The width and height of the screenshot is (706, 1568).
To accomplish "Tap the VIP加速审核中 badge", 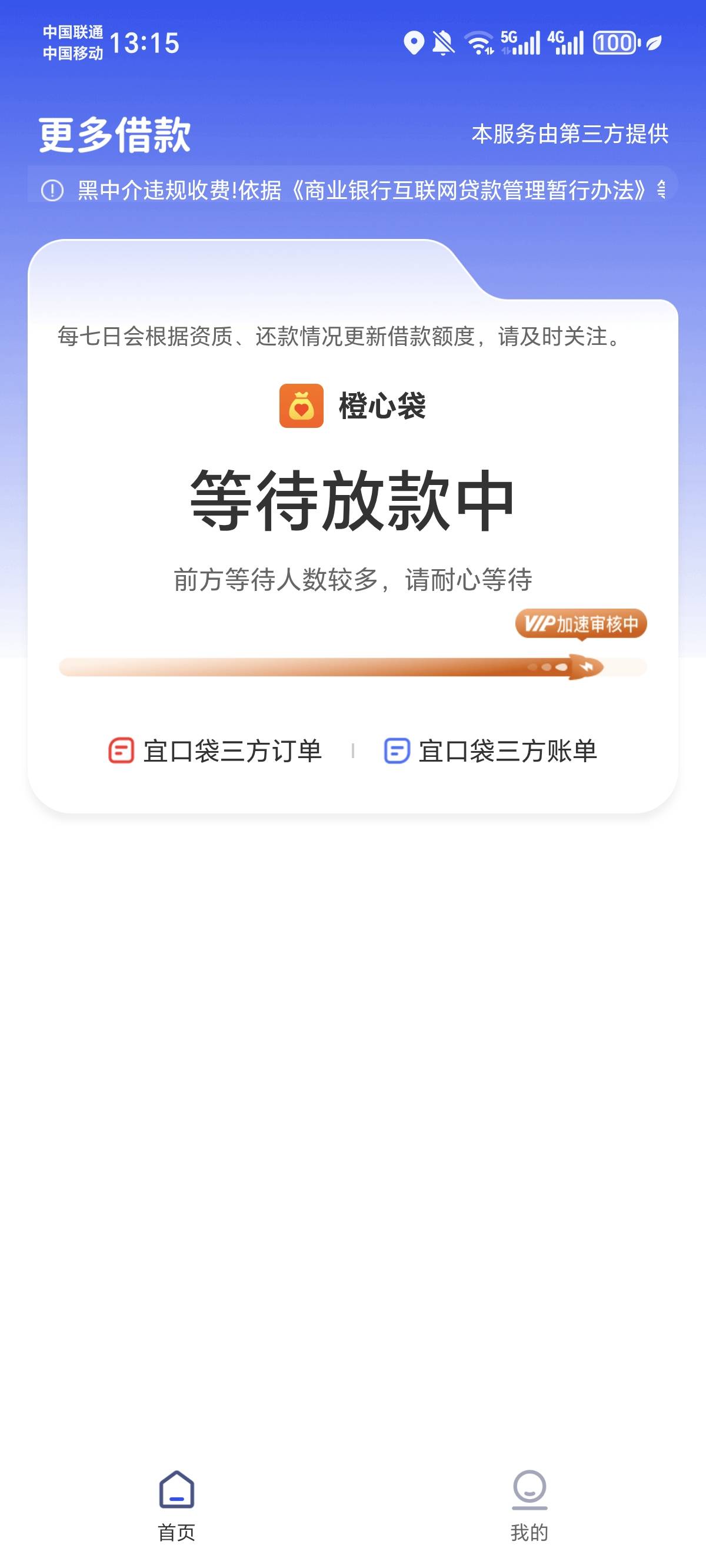I will pyautogui.click(x=581, y=624).
